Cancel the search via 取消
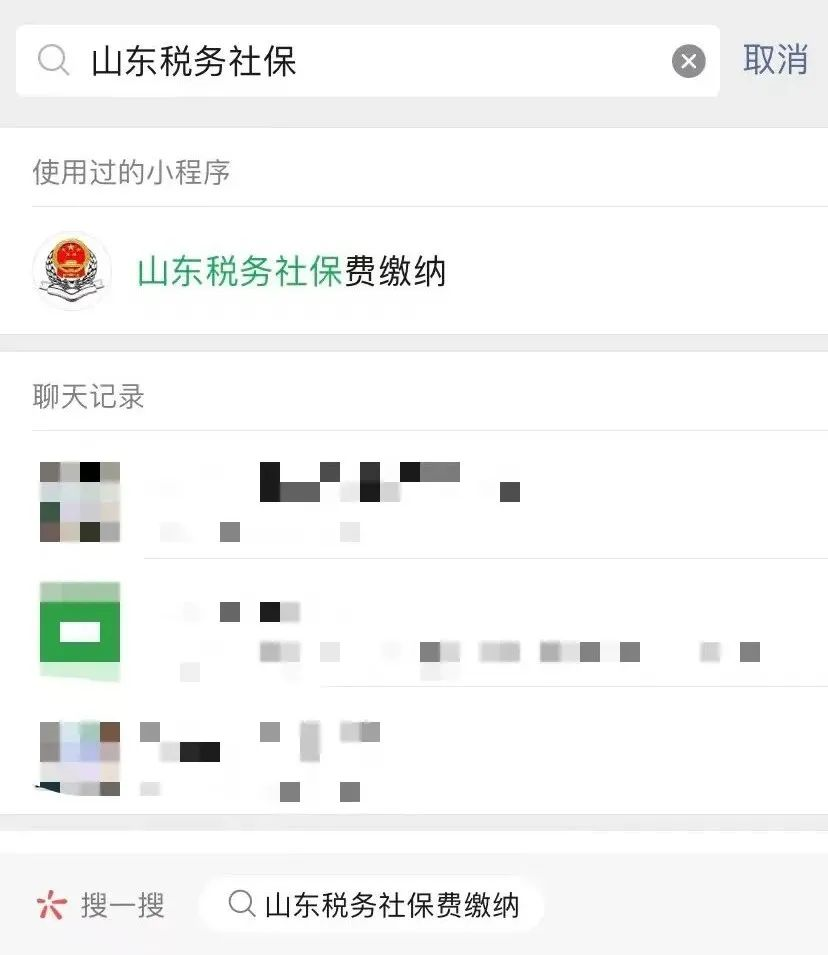This screenshot has width=828, height=955. 775,60
